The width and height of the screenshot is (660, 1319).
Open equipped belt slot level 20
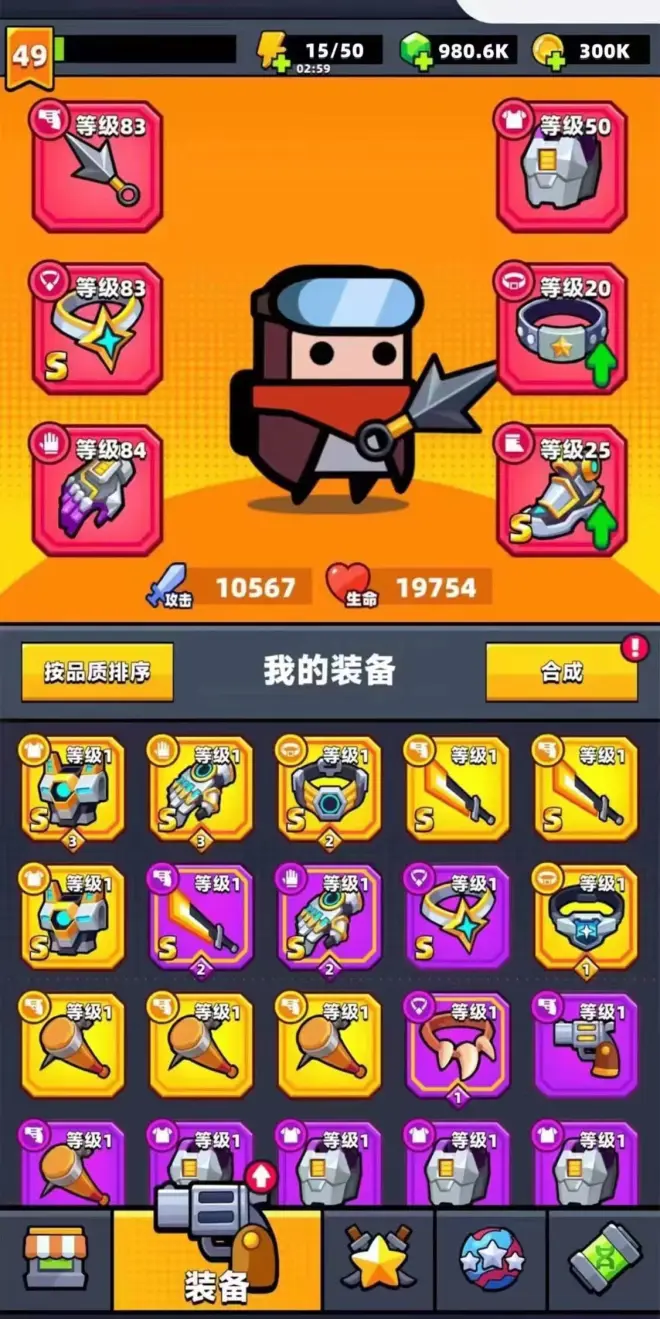(562, 329)
